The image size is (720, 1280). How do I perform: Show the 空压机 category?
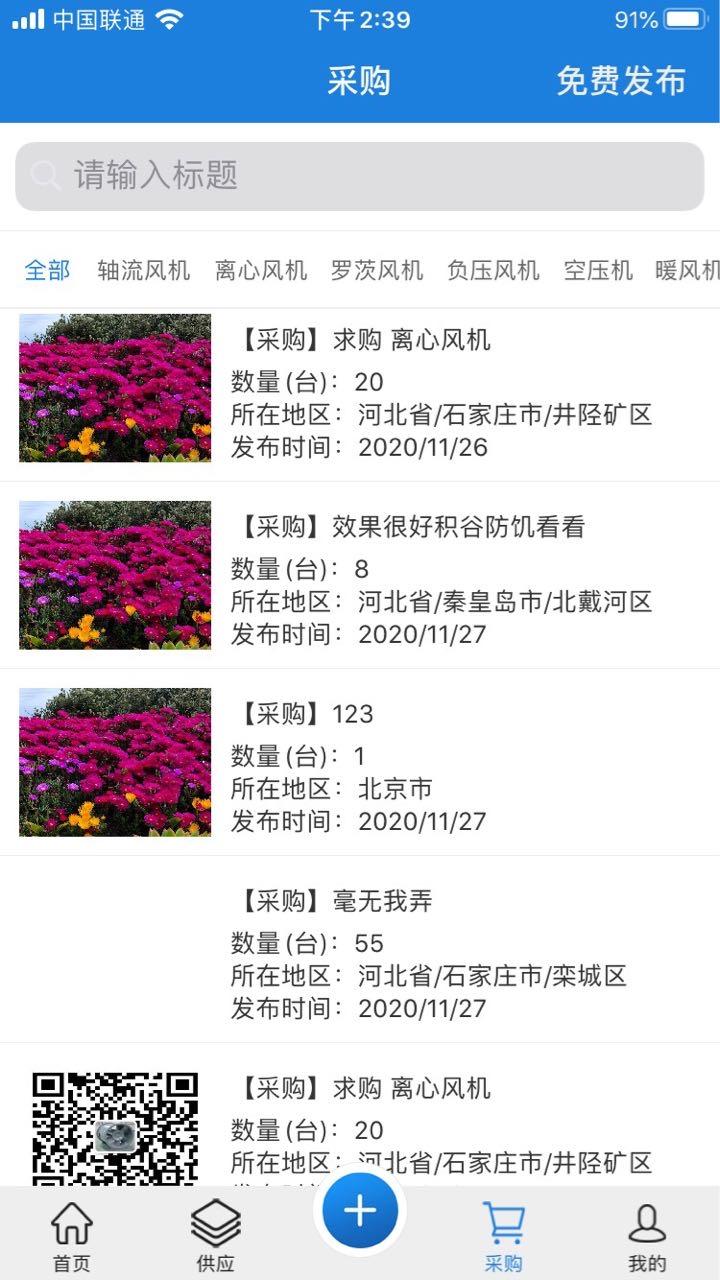coord(597,270)
